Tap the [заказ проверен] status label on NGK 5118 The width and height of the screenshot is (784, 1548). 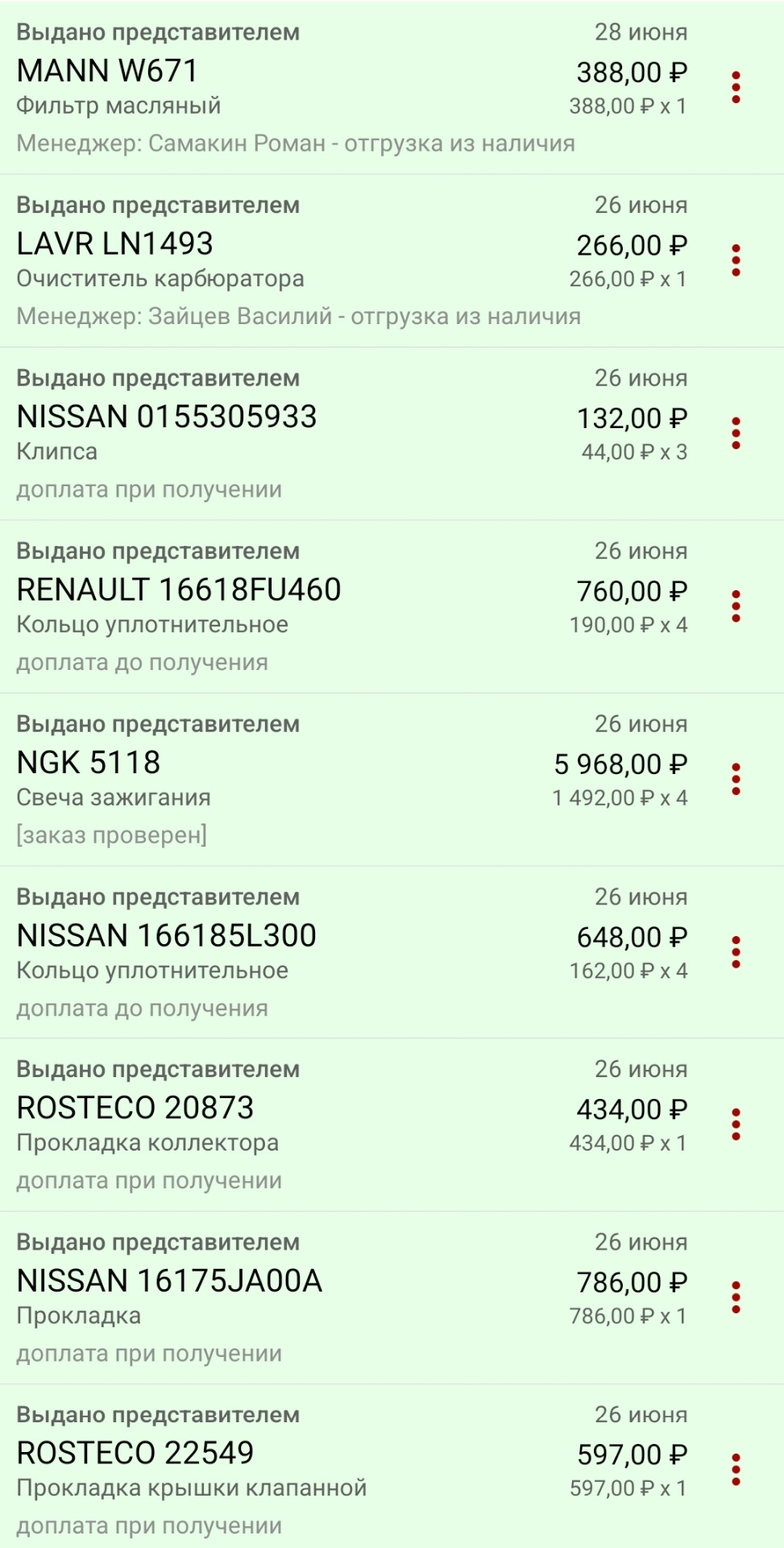click(113, 834)
